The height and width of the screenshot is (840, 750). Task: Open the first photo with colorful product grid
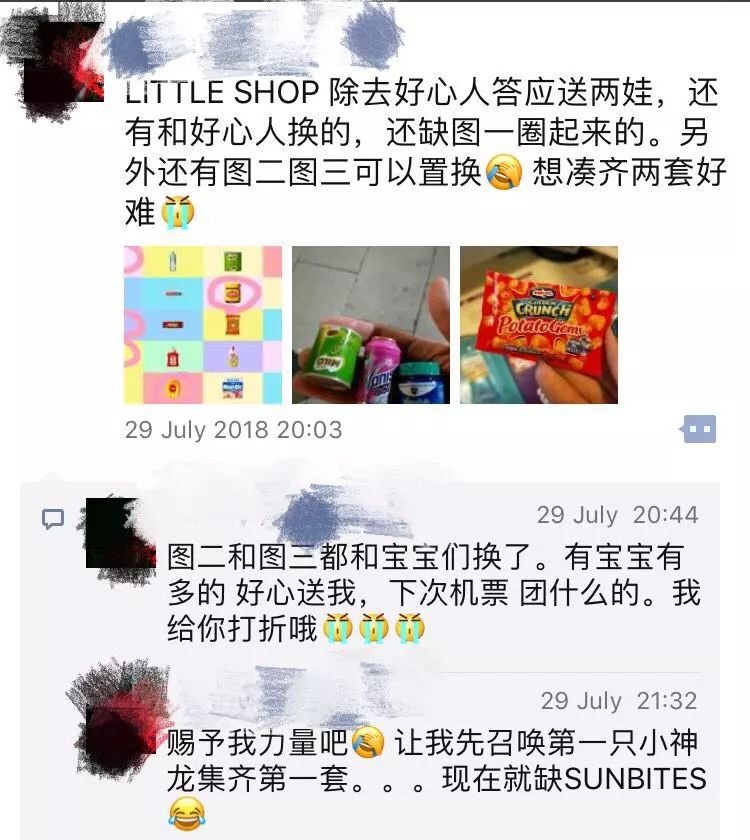tap(203, 325)
